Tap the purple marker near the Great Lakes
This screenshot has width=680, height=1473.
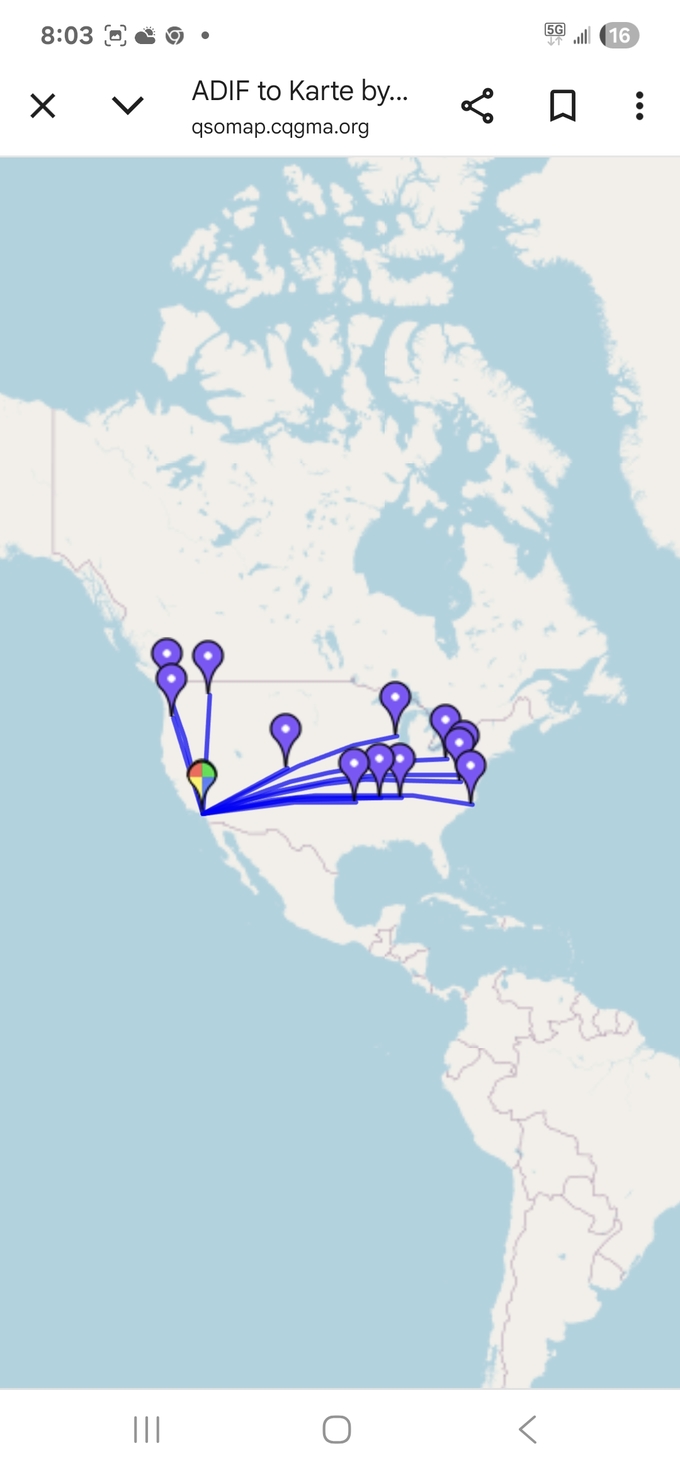point(395,698)
